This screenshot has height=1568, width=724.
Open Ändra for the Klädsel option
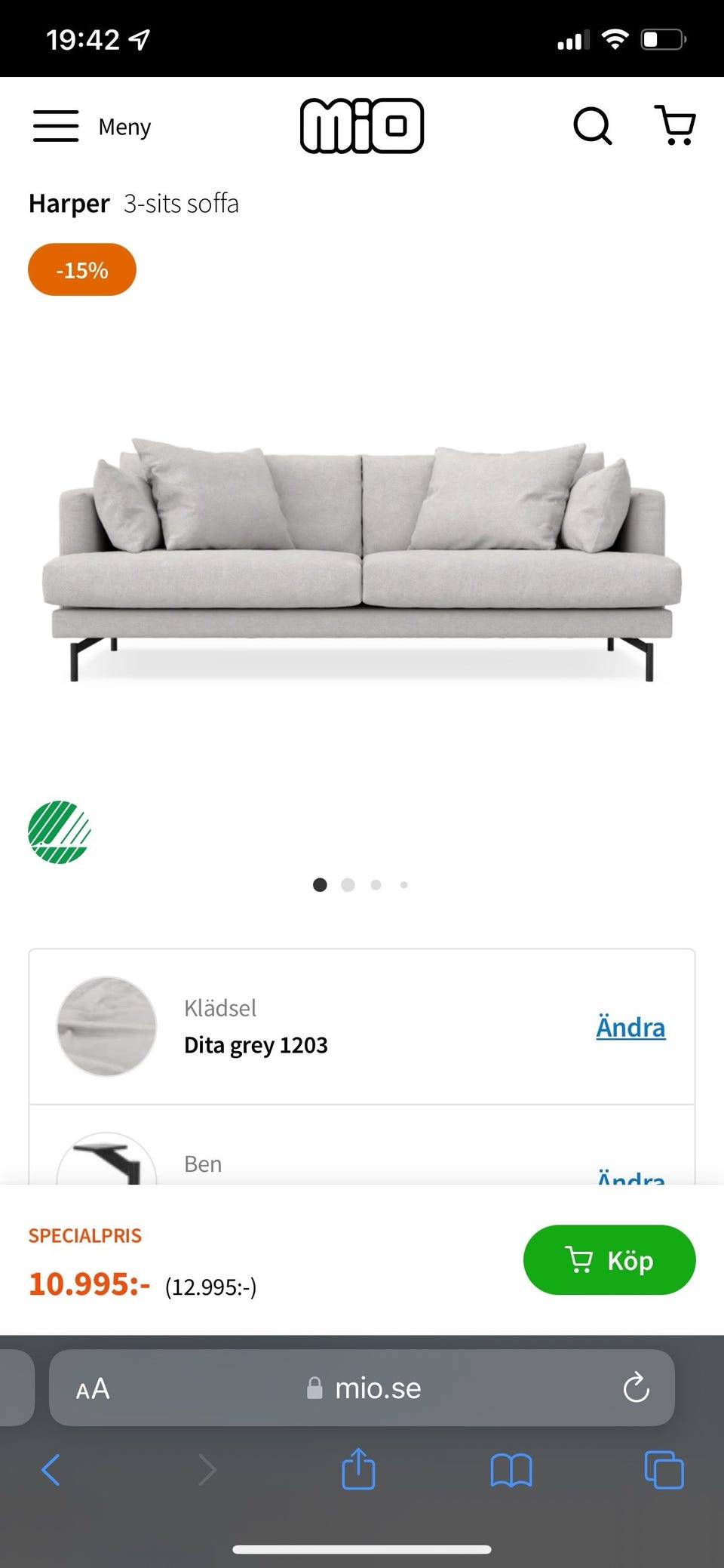point(630,1026)
